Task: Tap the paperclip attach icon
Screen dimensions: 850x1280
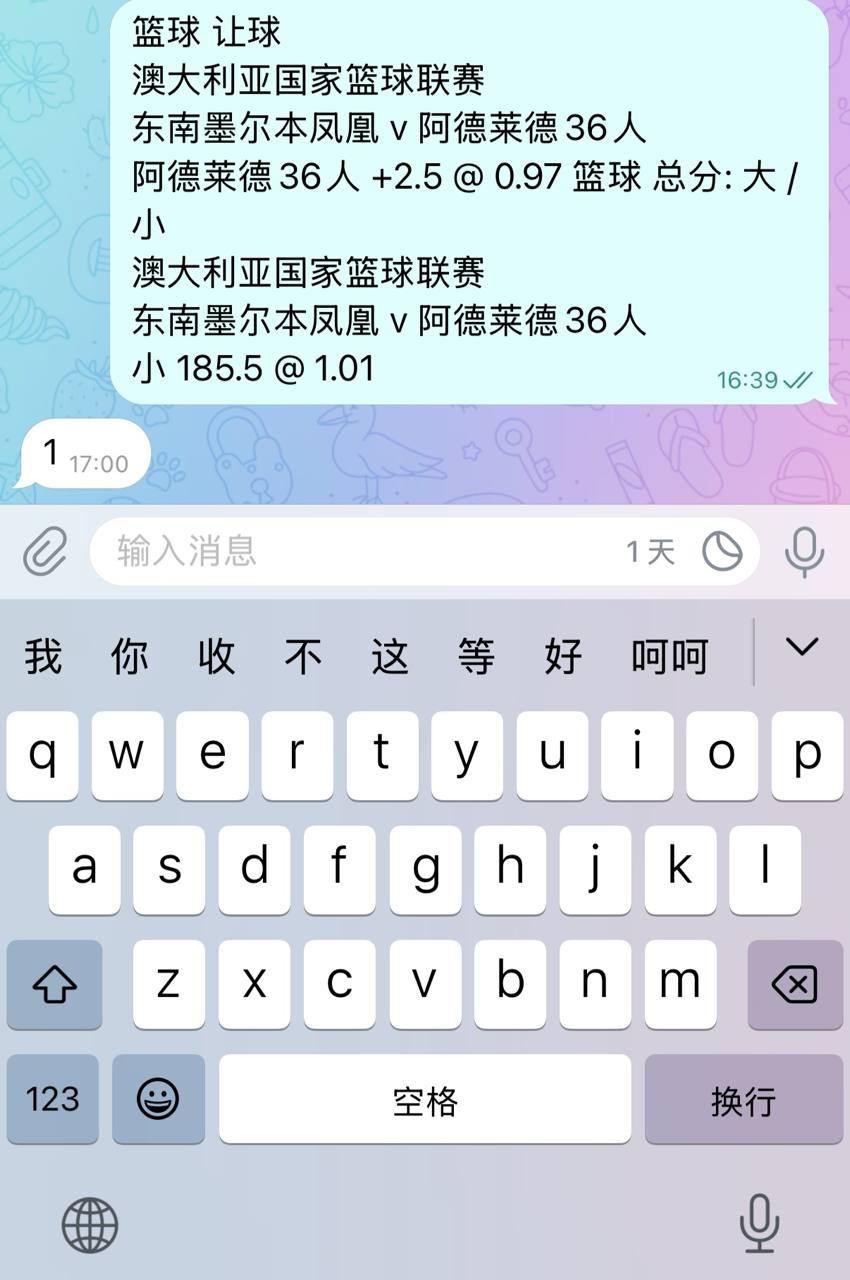Action: pos(45,551)
